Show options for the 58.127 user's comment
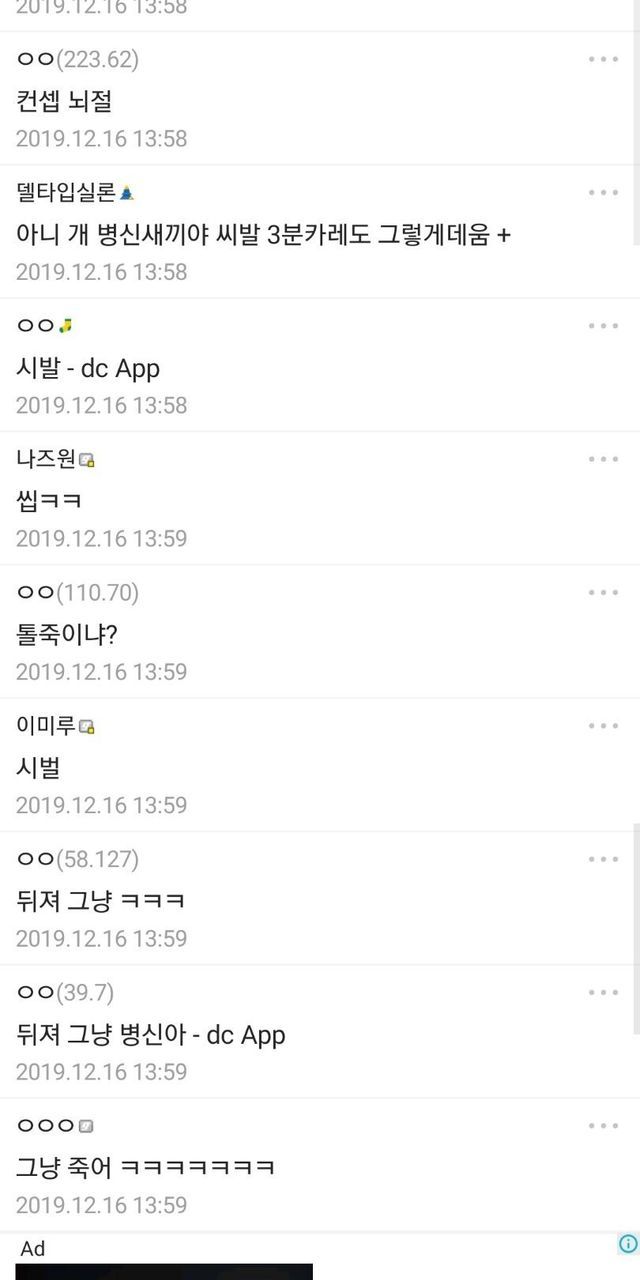The width and height of the screenshot is (640, 1280). 603,859
